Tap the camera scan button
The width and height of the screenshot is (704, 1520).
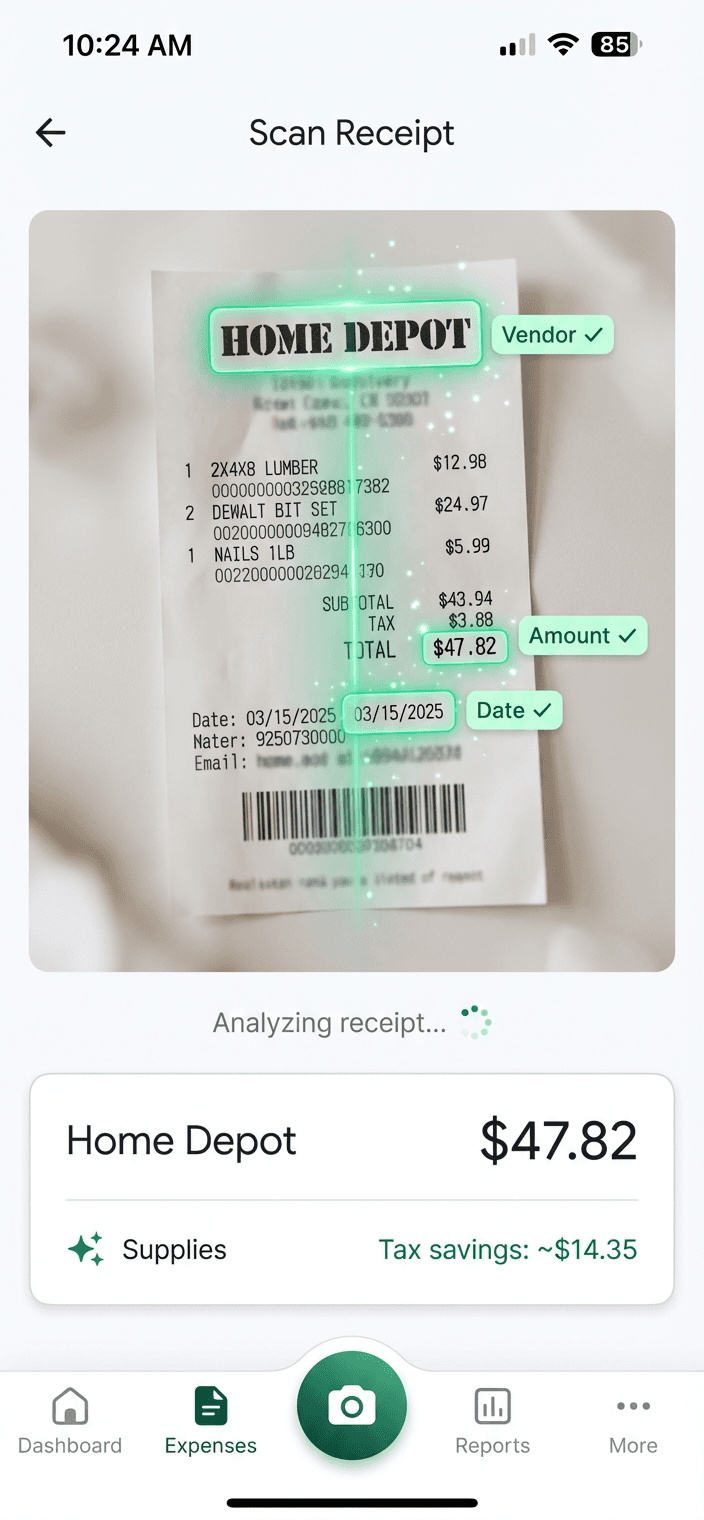352,1406
